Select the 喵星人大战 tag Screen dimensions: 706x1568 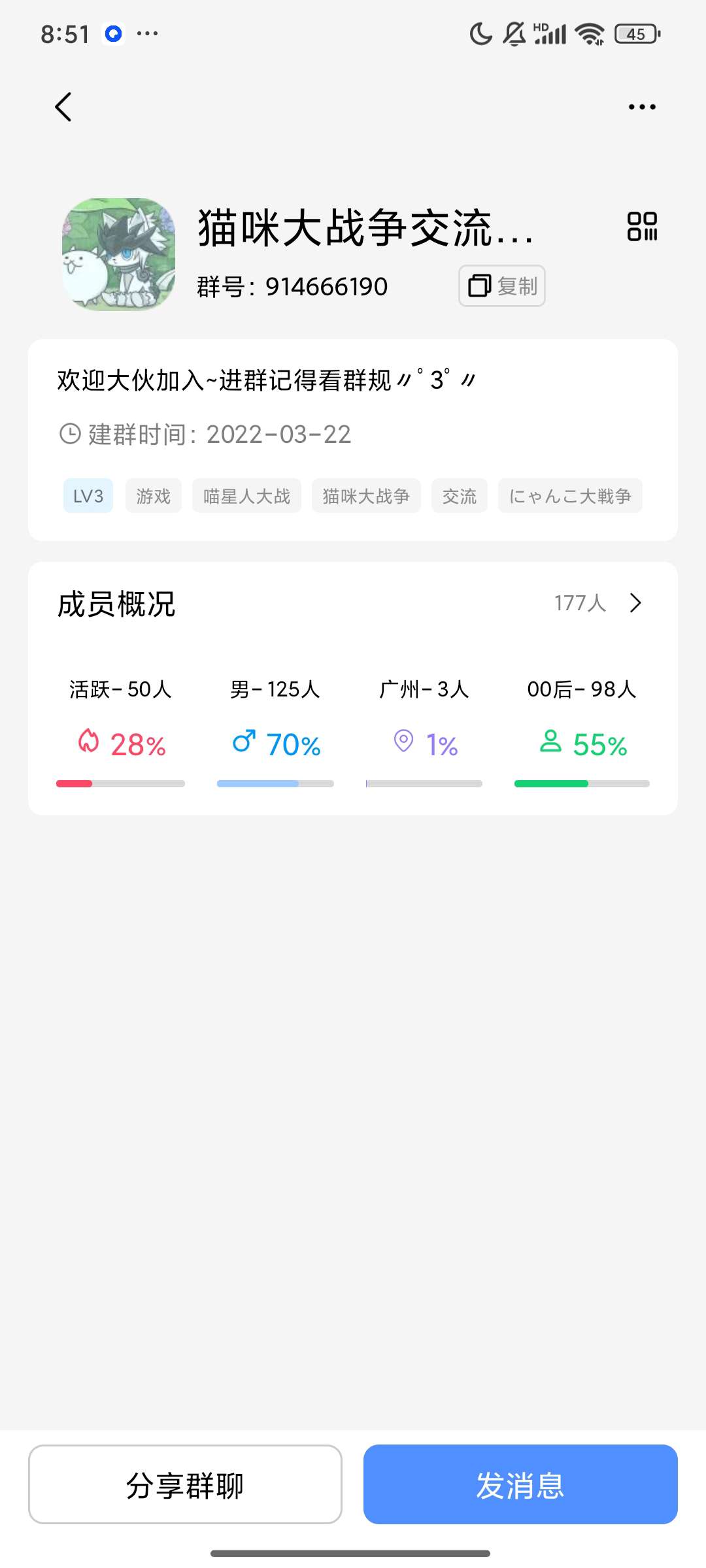pyautogui.click(x=246, y=496)
